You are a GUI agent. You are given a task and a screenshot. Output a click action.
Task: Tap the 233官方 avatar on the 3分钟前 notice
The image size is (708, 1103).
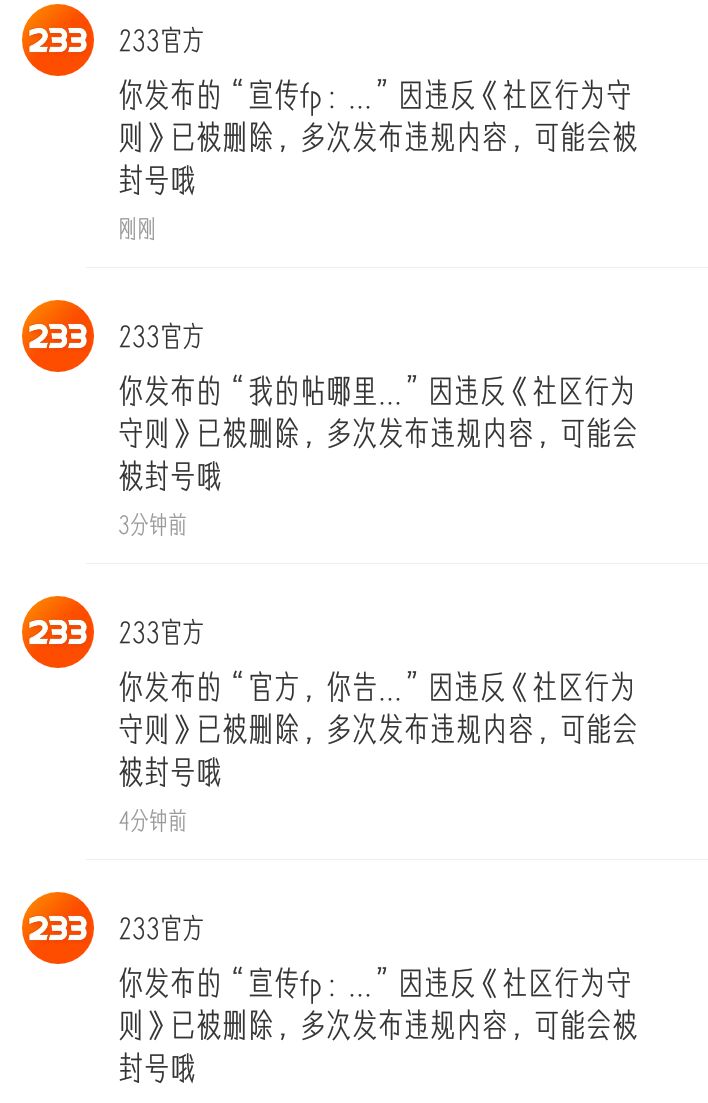58,336
